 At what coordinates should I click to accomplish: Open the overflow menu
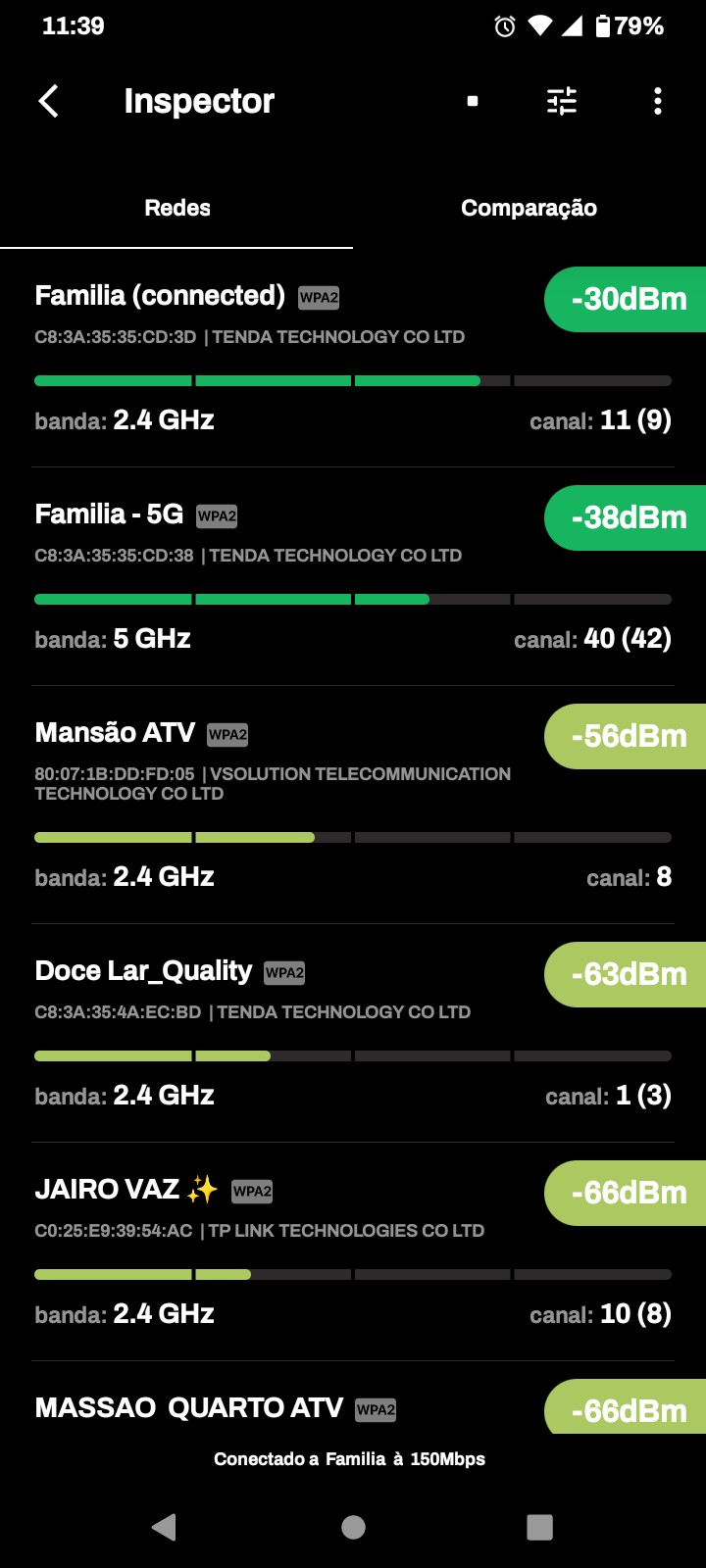click(x=657, y=101)
